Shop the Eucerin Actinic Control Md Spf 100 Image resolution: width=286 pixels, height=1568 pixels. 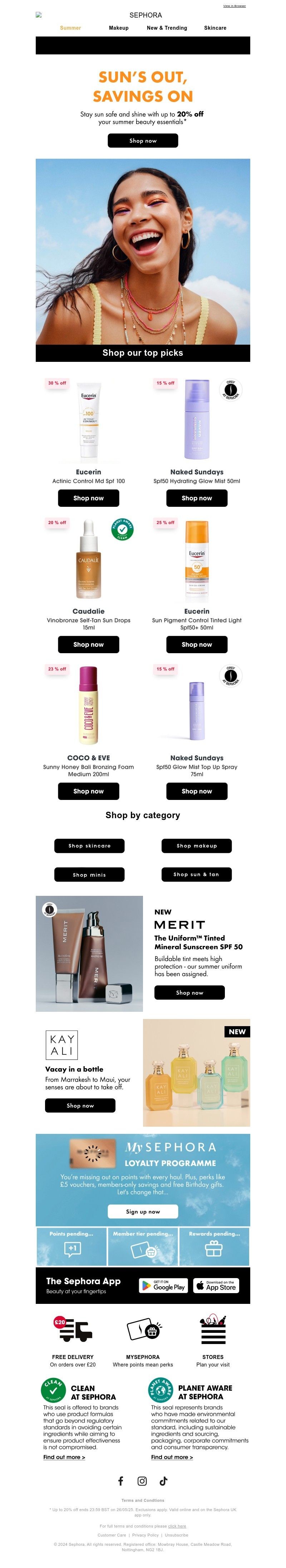pyautogui.click(x=88, y=498)
